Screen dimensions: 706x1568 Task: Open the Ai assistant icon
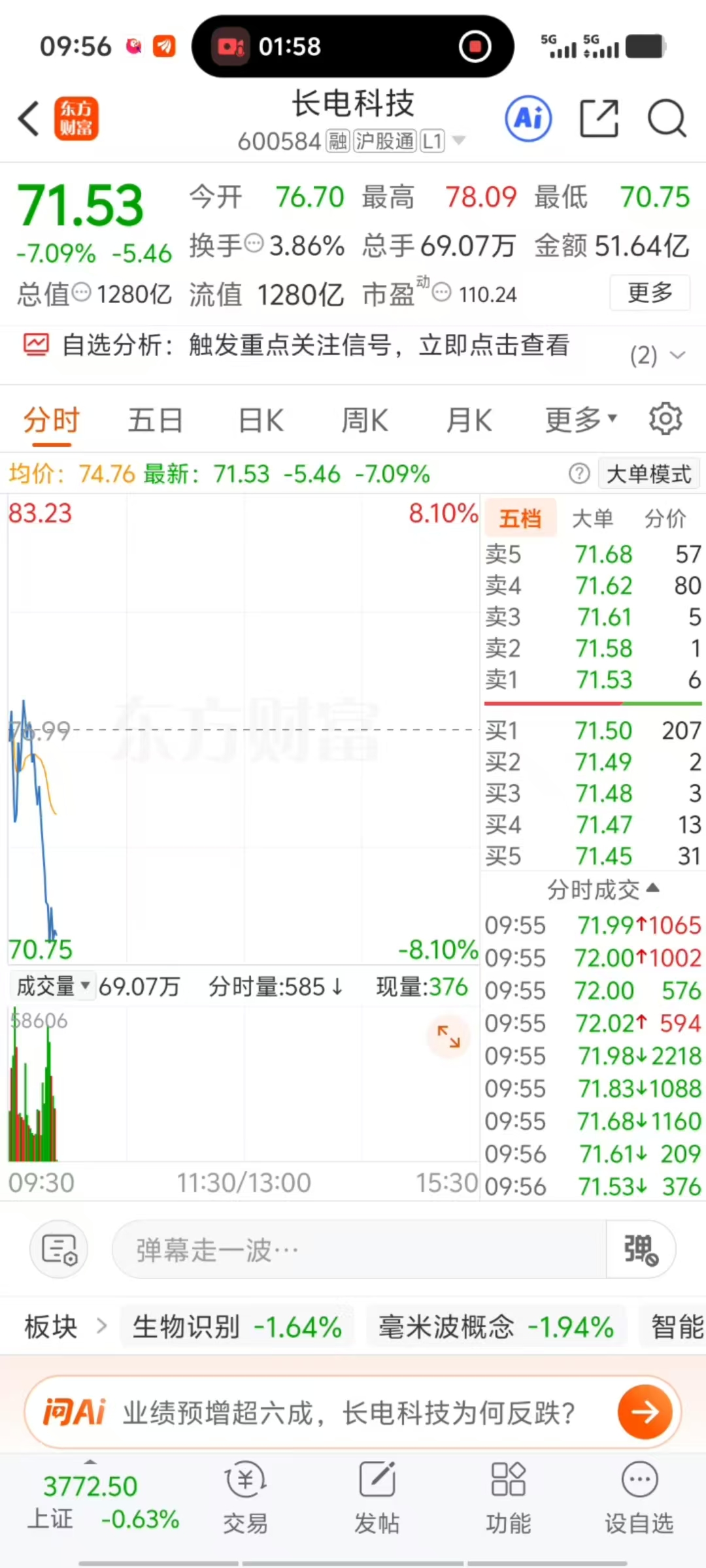click(x=528, y=119)
